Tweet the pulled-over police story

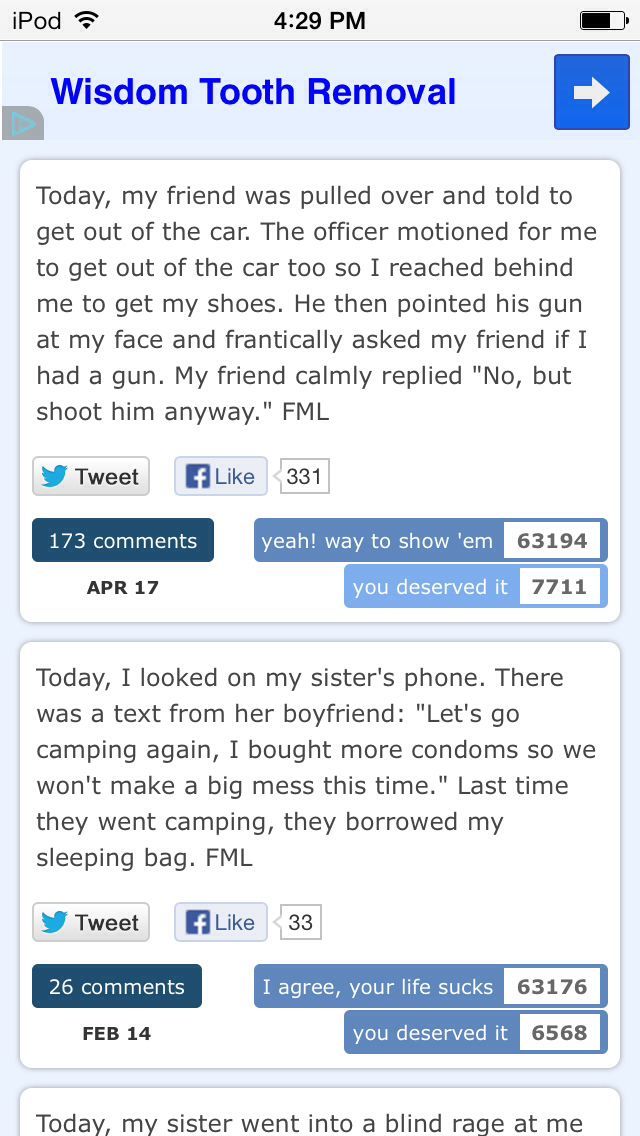click(x=91, y=476)
